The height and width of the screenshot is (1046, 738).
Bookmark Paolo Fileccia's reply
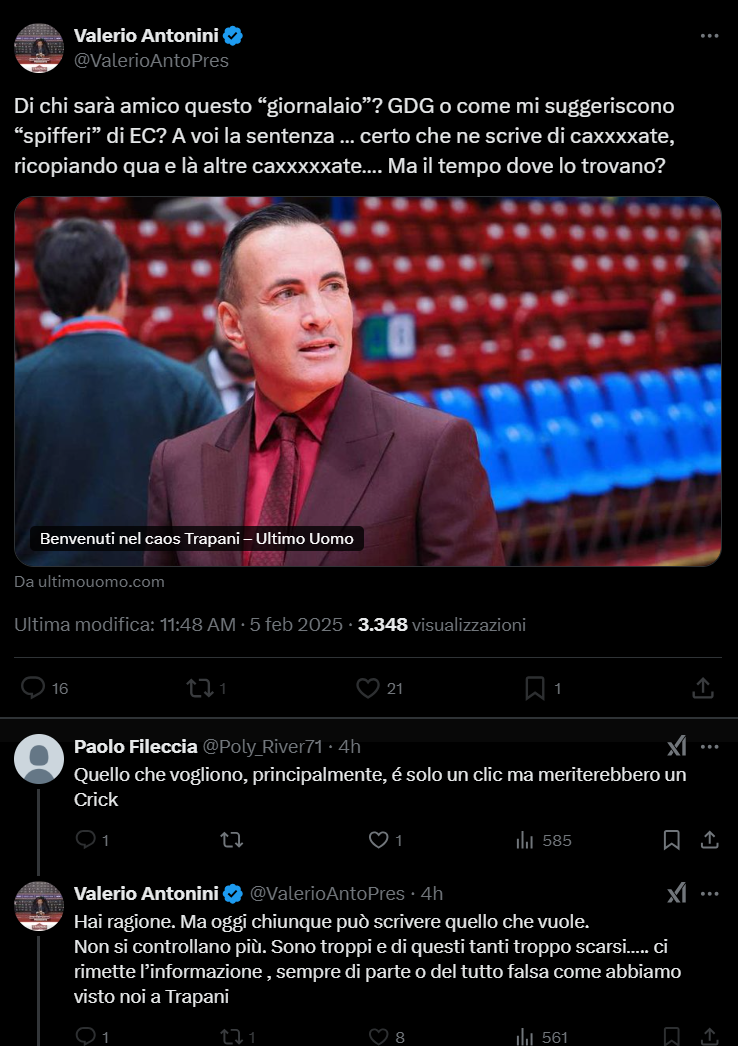(x=672, y=840)
